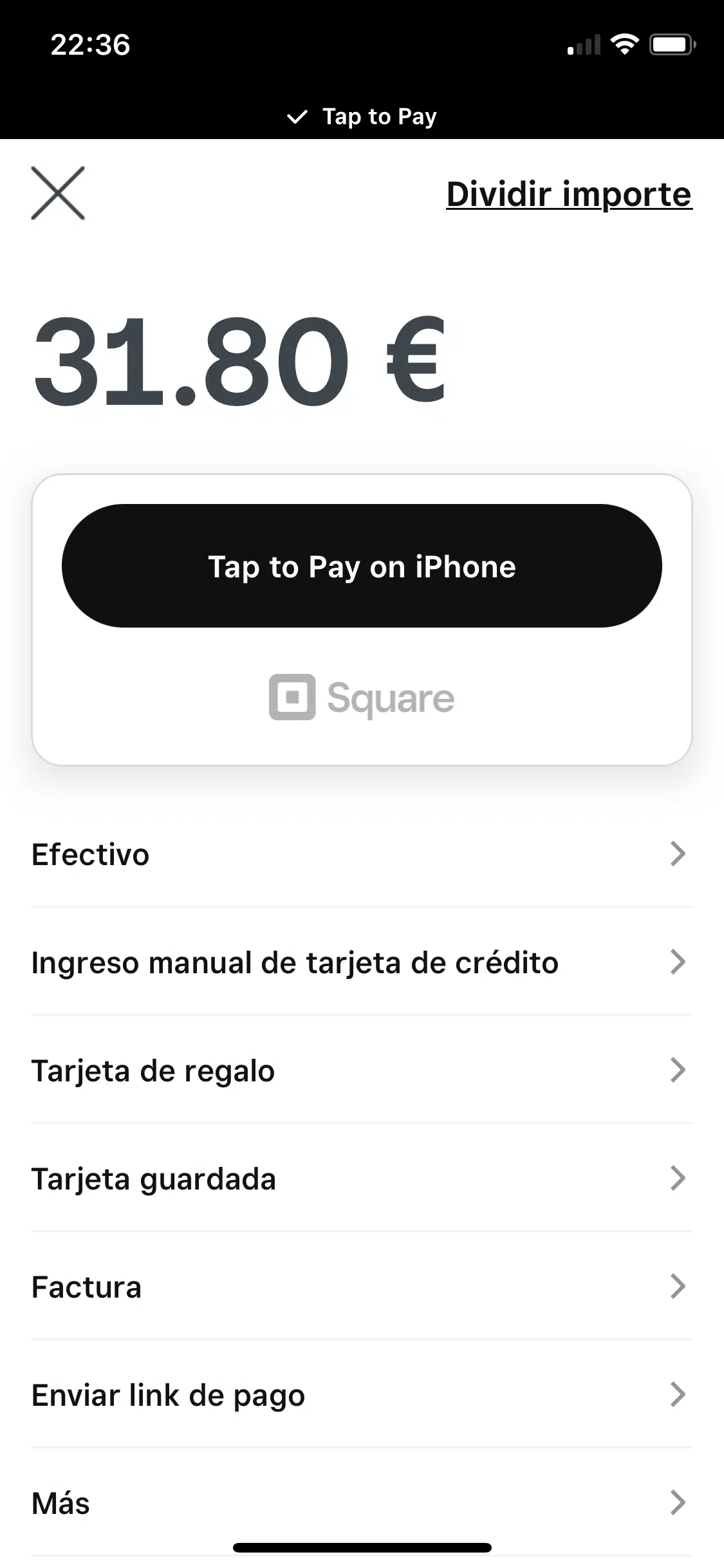Open the Efectivo chevron arrow
The height and width of the screenshot is (1568, 724).
click(x=678, y=854)
